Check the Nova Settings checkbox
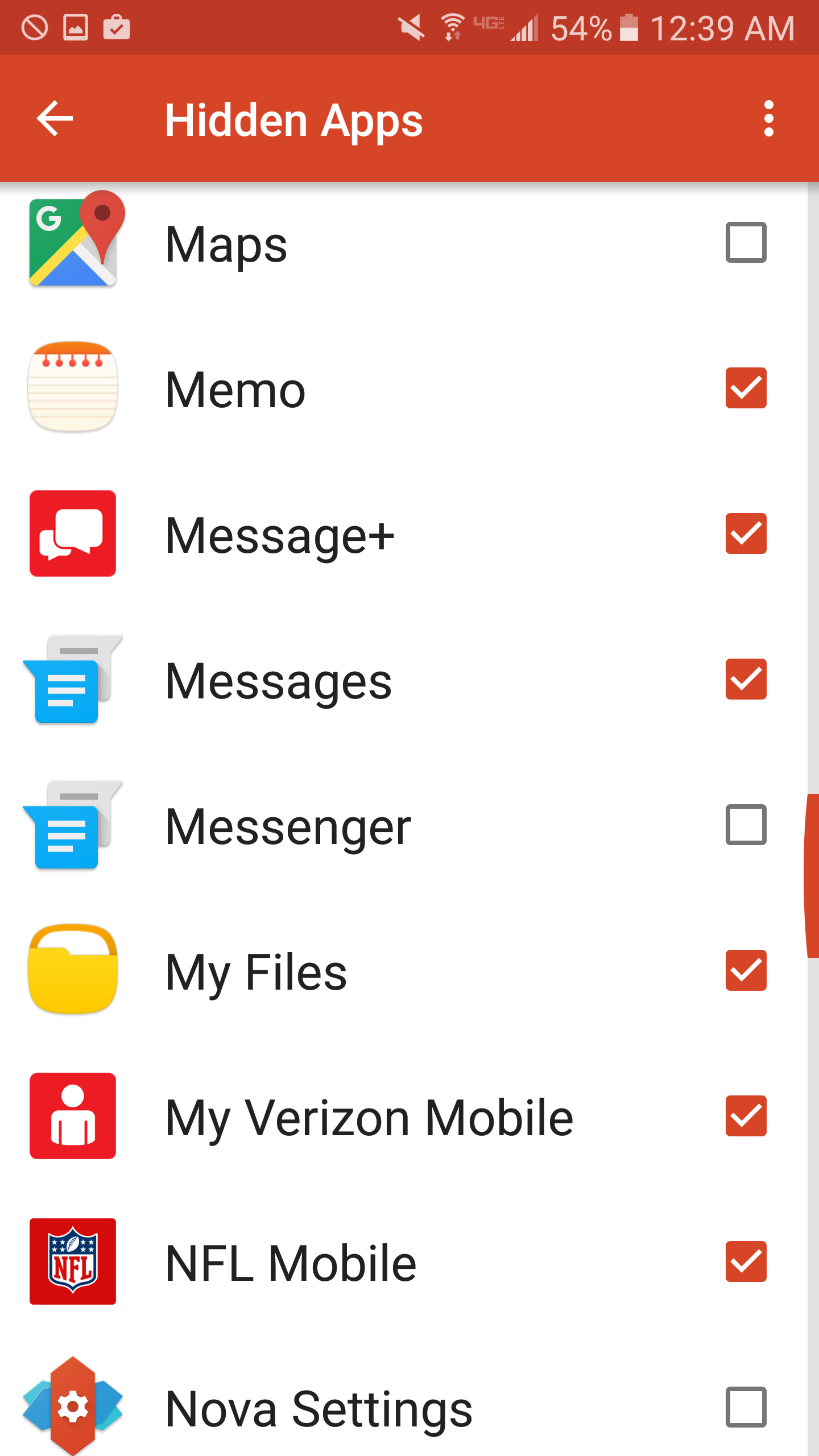Viewport: 819px width, 1456px height. [x=746, y=1405]
